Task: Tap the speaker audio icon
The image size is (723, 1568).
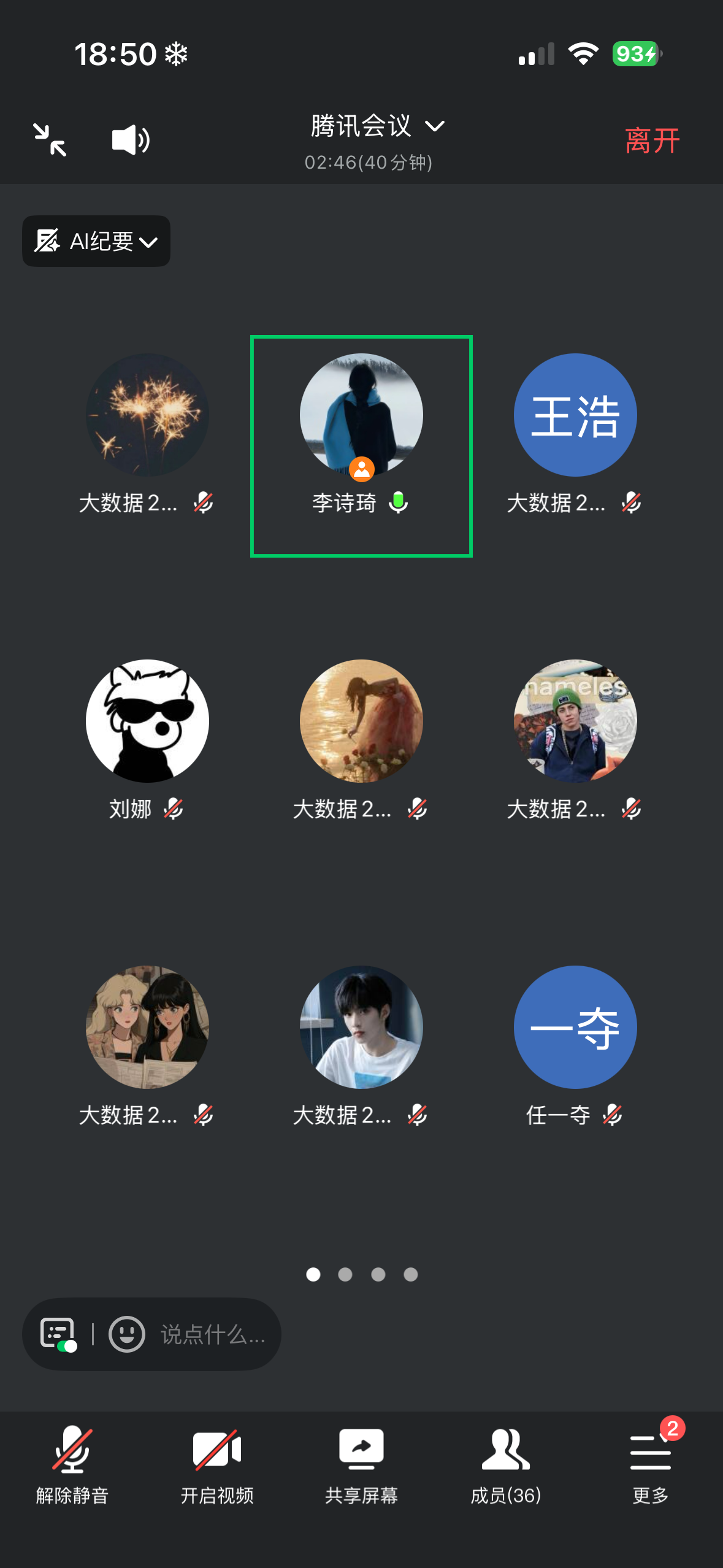Action: (x=130, y=140)
